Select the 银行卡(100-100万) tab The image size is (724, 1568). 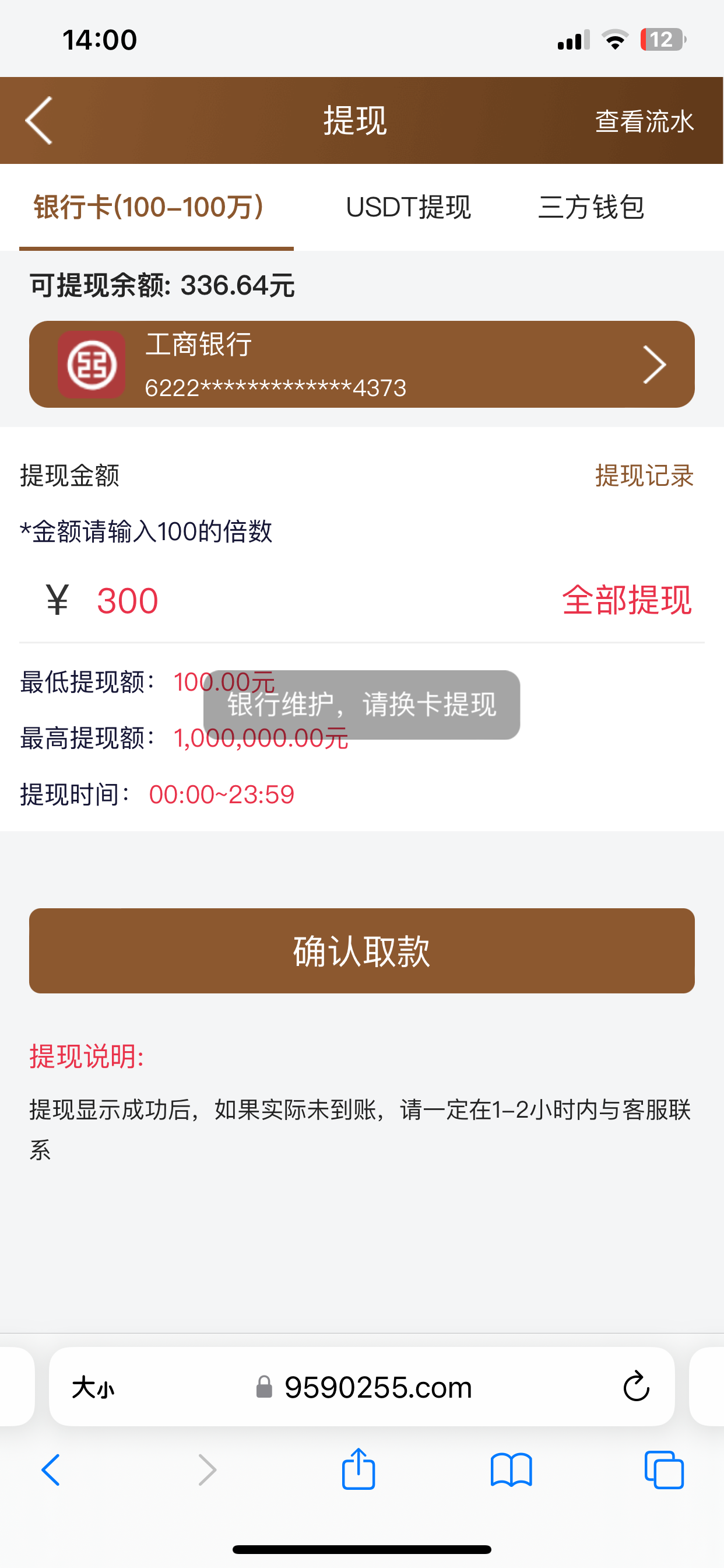click(x=149, y=207)
